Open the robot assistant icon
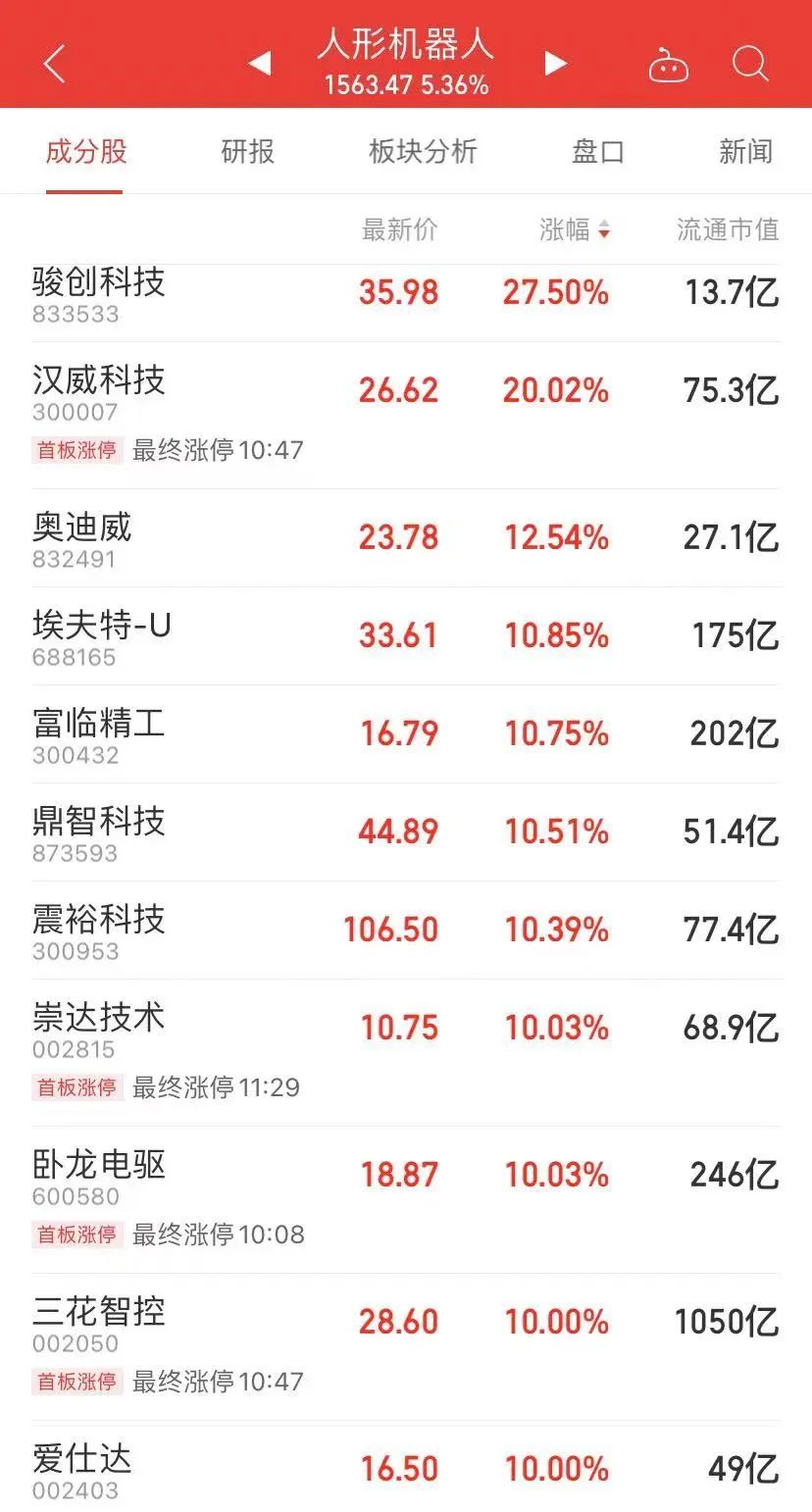This screenshot has height=1512, width=812. point(669,66)
